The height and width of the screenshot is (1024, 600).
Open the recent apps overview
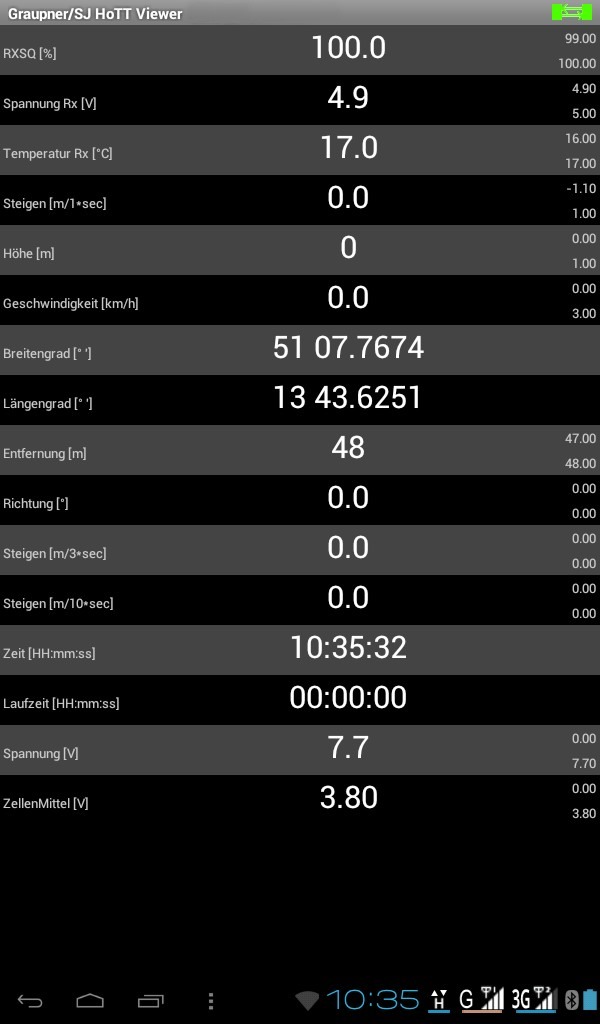pyautogui.click(x=151, y=1001)
